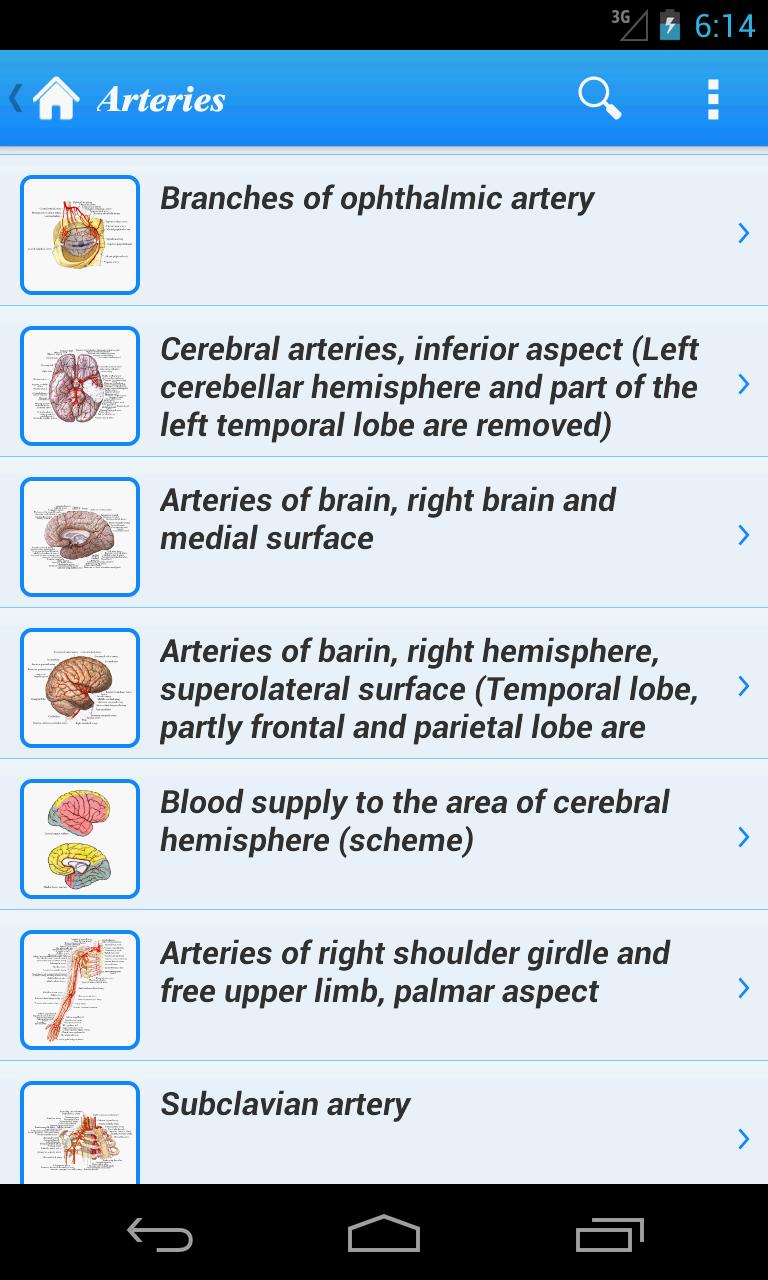
Task: Tap the system back button
Action: [x=160, y=1234]
